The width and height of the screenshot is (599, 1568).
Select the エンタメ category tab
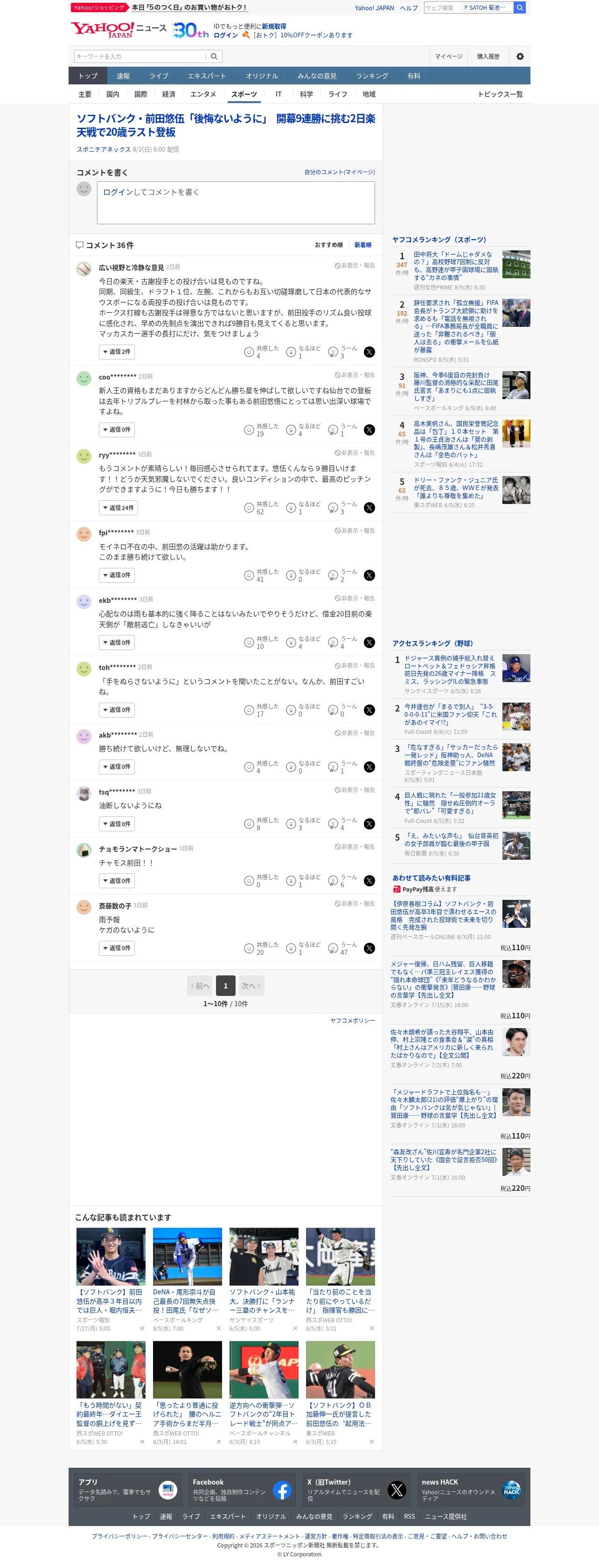(203, 94)
